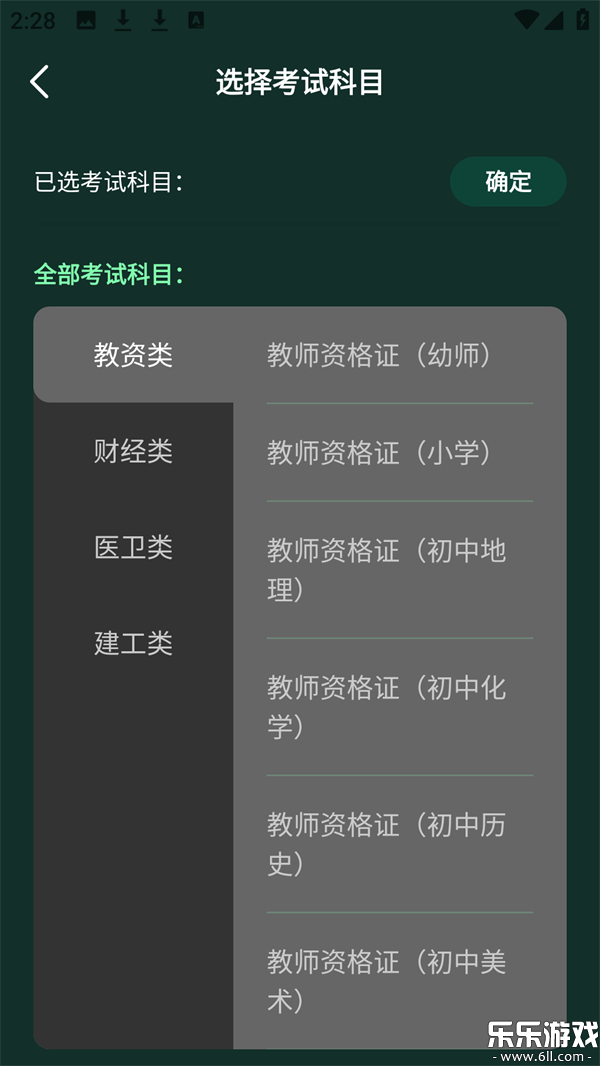
Task: Select 教师资格证（初中地理）
Action: (x=399, y=569)
